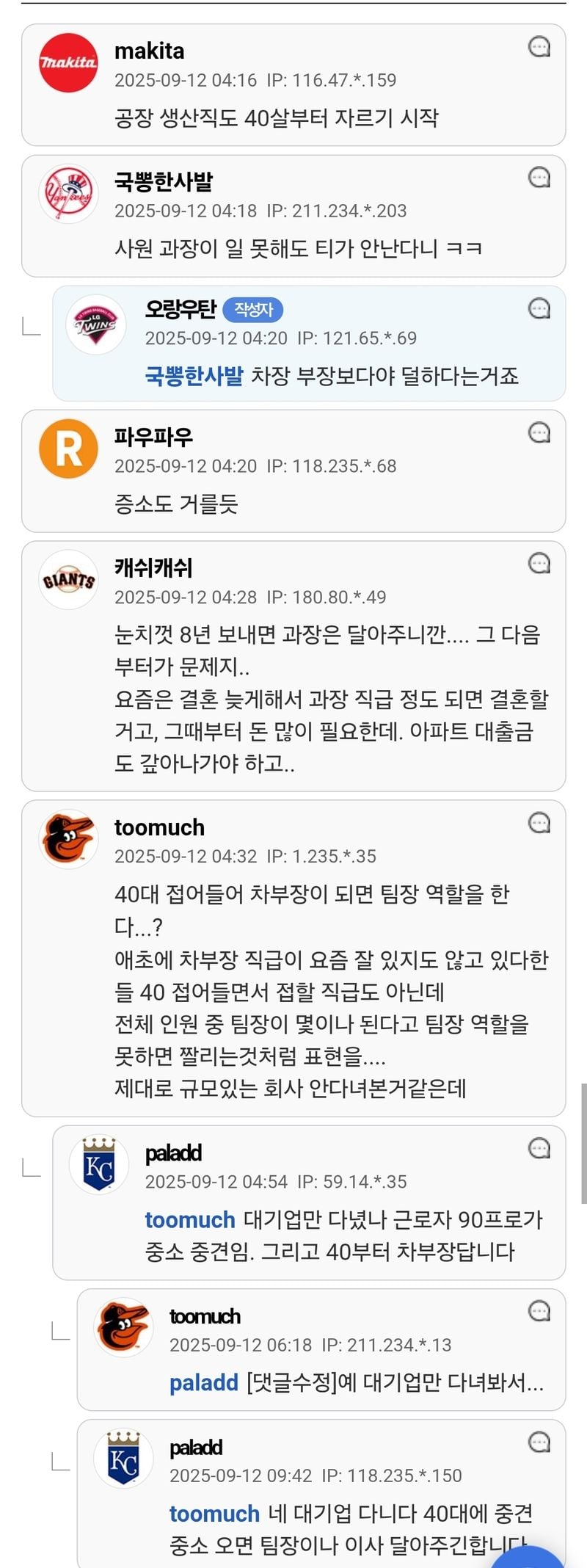Open makita's profile avatar
This screenshot has height=1568, width=587.
coord(68,62)
